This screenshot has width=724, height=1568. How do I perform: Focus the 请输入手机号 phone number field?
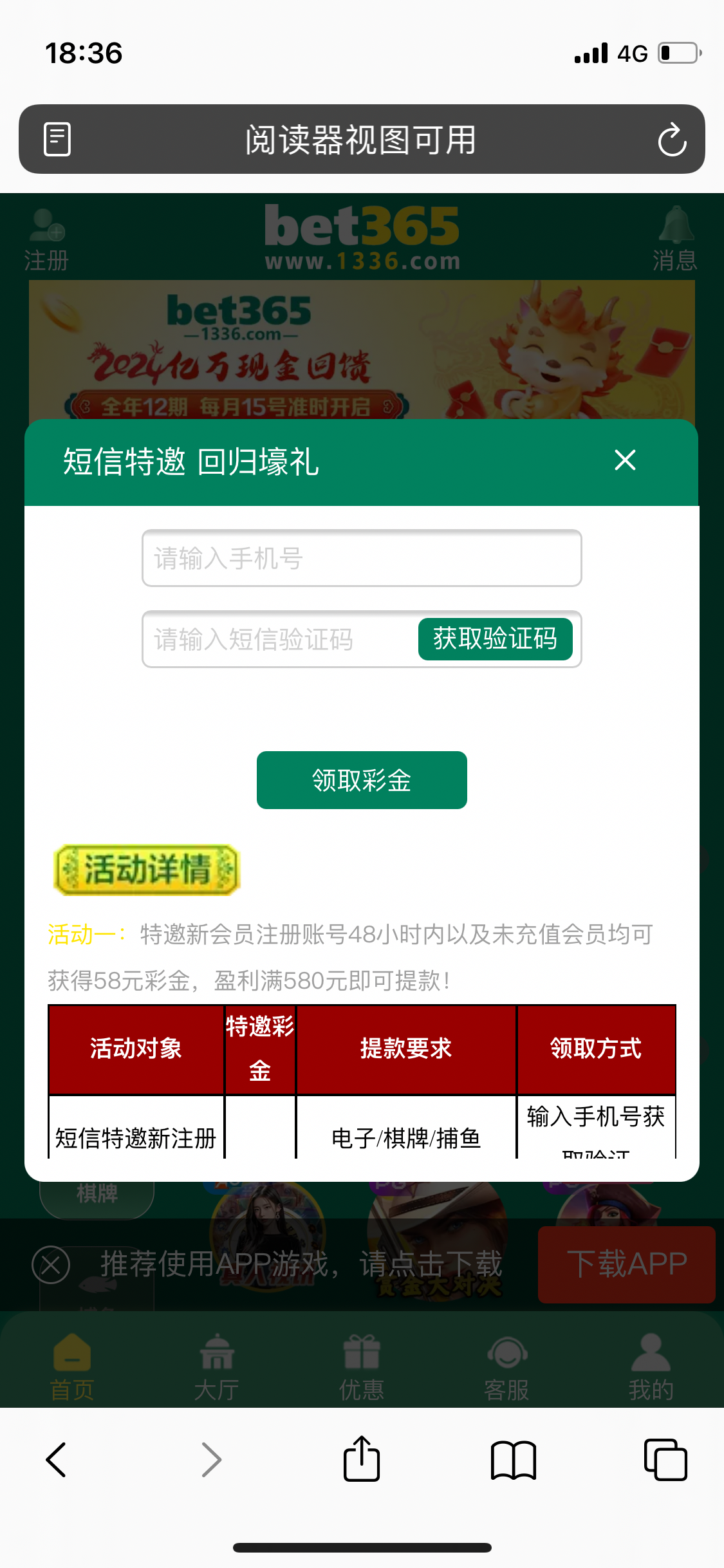pos(362,558)
